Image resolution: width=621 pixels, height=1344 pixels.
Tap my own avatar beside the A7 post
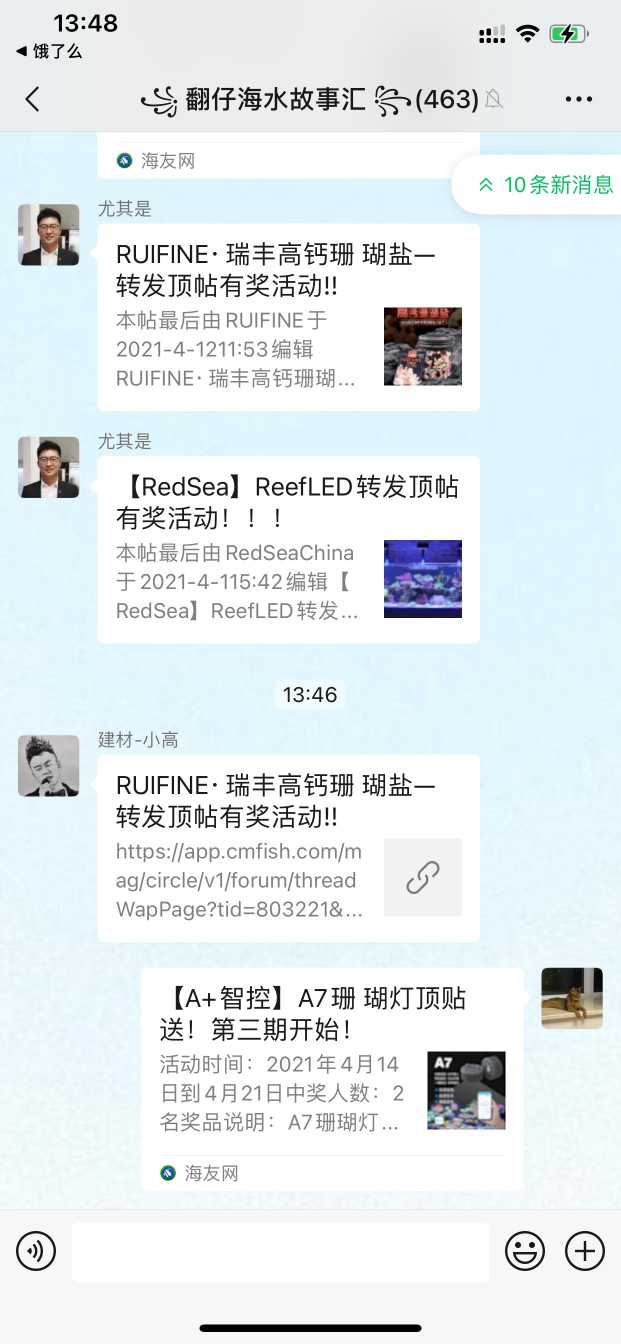click(x=572, y=997)
